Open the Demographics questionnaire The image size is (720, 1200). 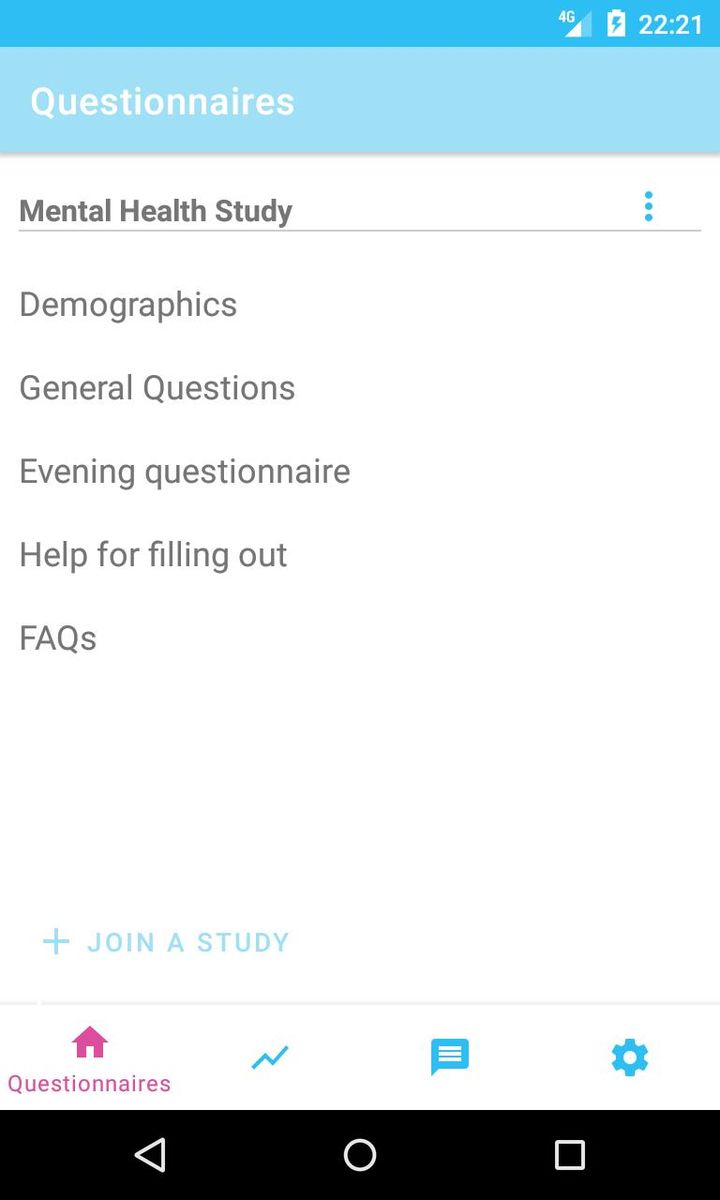(x=128, y=304)
